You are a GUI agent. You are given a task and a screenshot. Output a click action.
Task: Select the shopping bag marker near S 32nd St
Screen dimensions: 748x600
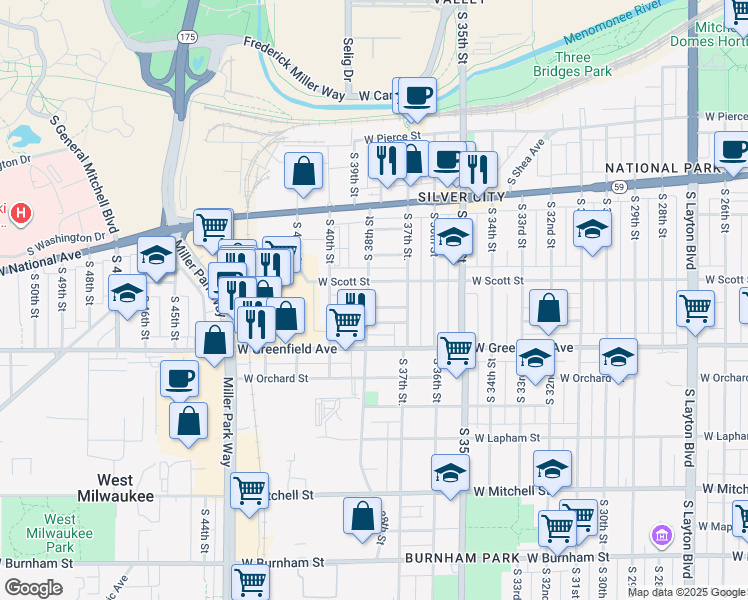(549, 309)
